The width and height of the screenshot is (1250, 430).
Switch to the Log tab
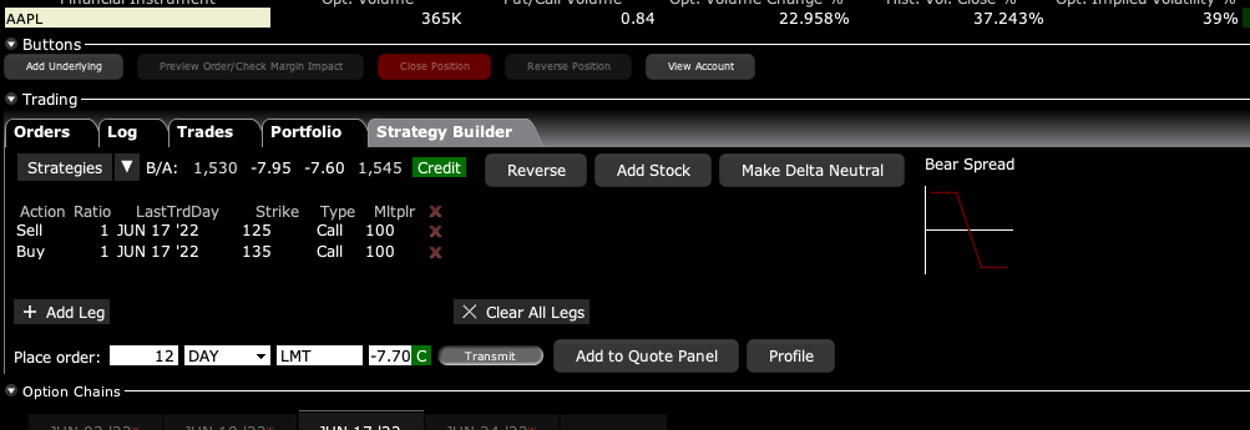click(x=122, y=132)
